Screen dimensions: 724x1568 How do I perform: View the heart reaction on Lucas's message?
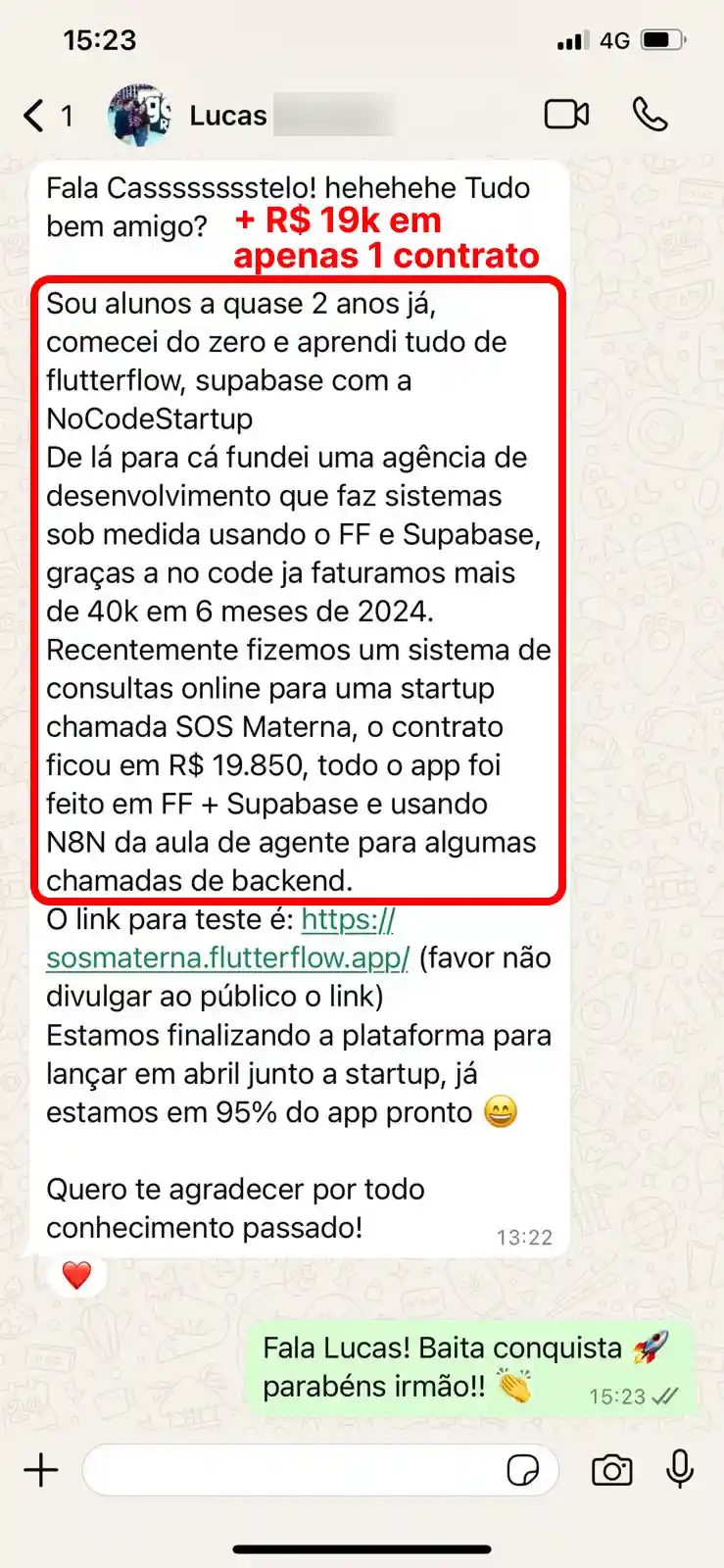click(76, 1275)
